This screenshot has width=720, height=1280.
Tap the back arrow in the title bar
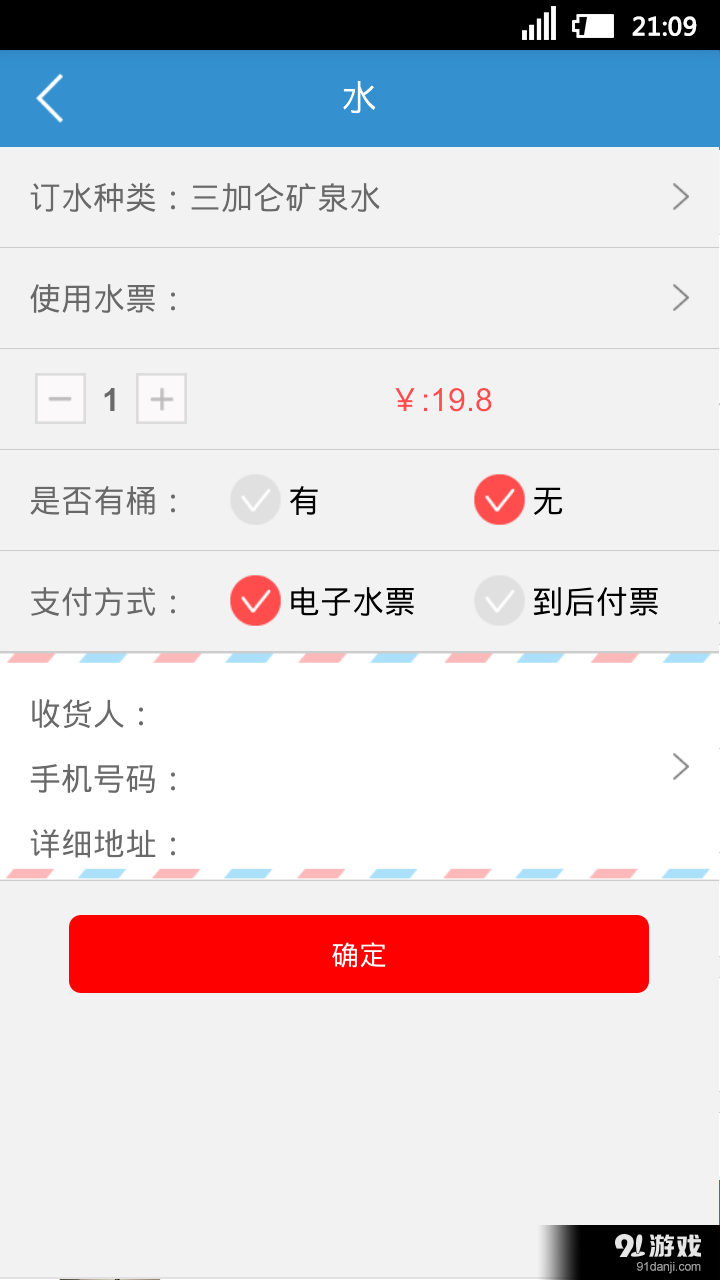coord(49,98)
